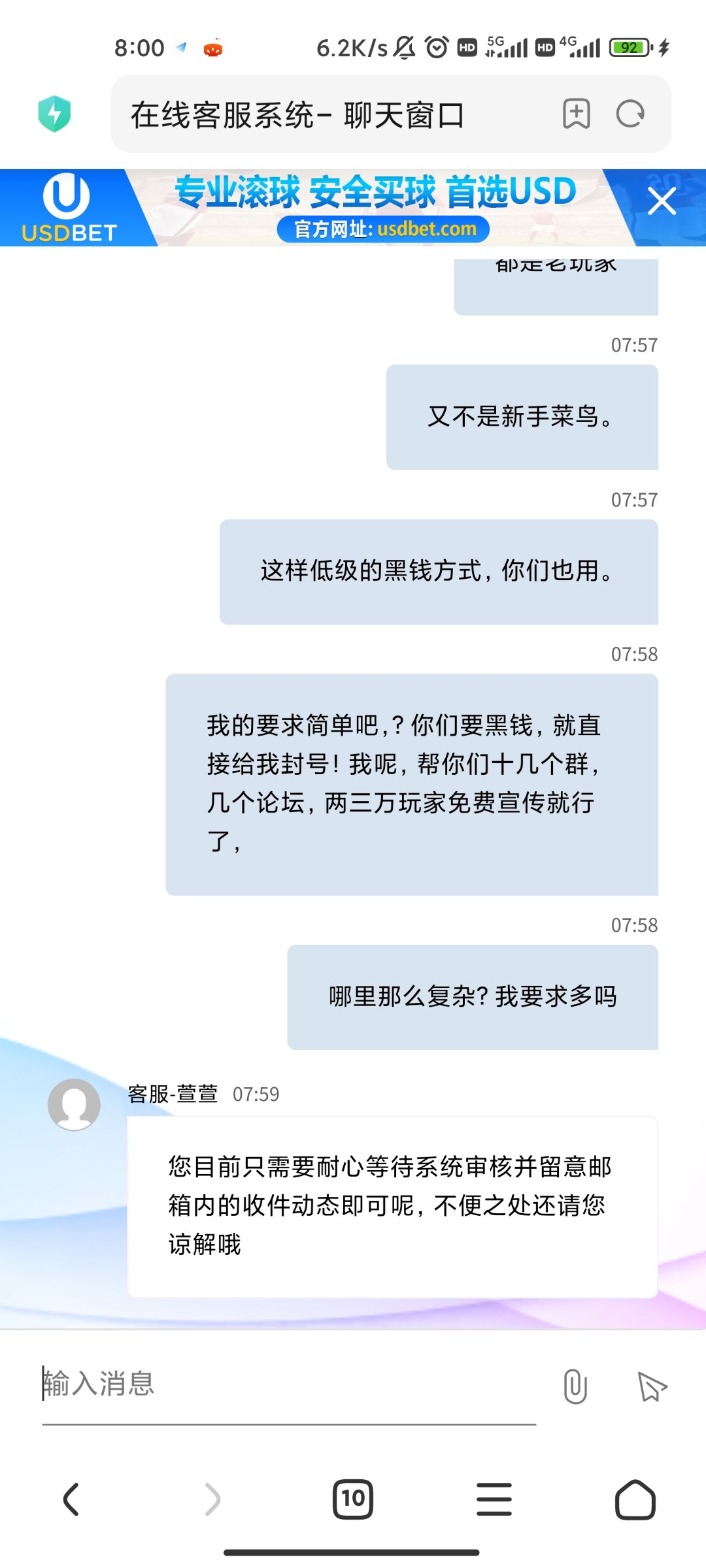Reload the current page
Screen dimensions: 706x1568
630,114
